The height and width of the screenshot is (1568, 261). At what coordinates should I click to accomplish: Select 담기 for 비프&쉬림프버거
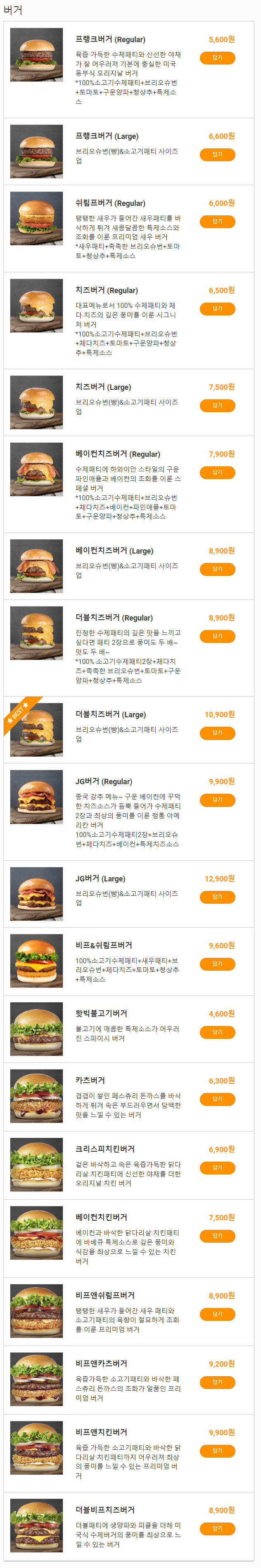(217, 964)
